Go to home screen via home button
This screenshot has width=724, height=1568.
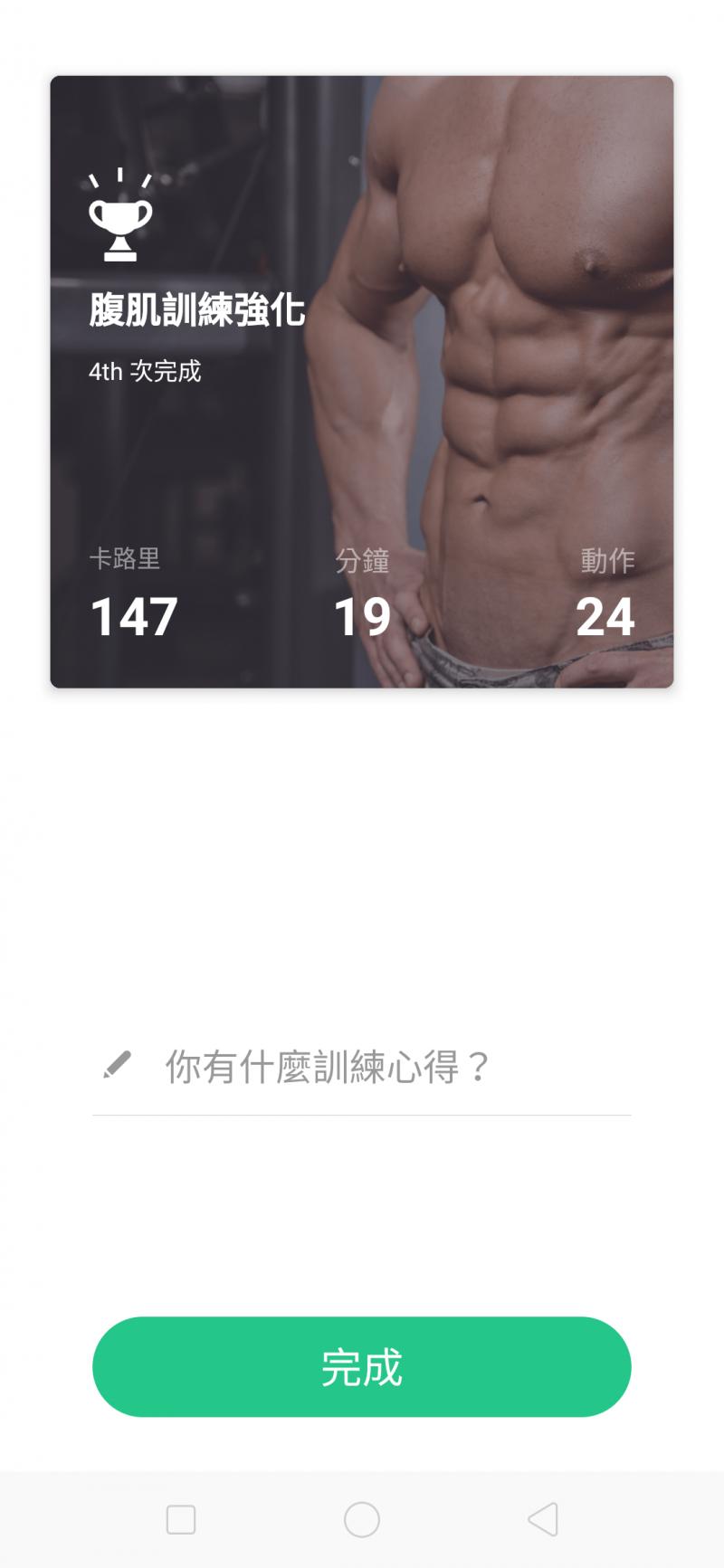[x=362, y=1519]
